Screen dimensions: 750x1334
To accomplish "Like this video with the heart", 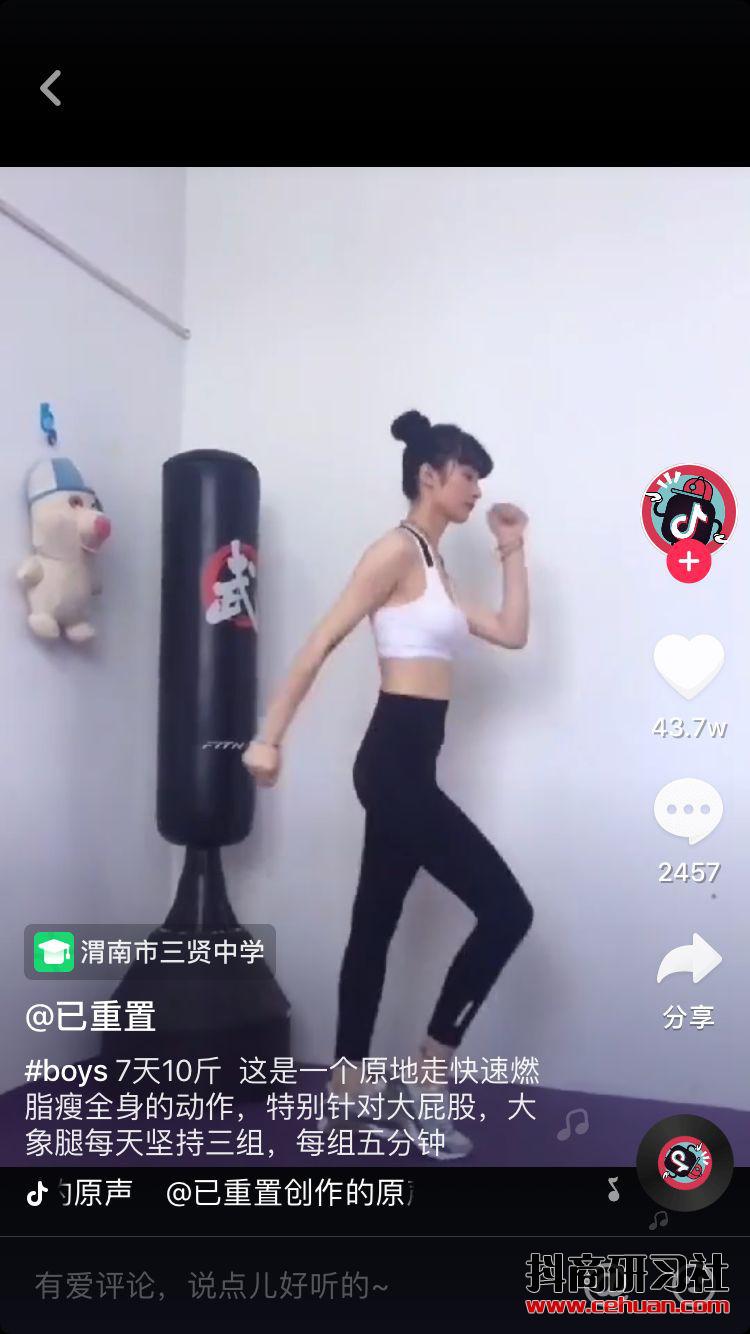I will pyautogui.click(x=688, y=666).
